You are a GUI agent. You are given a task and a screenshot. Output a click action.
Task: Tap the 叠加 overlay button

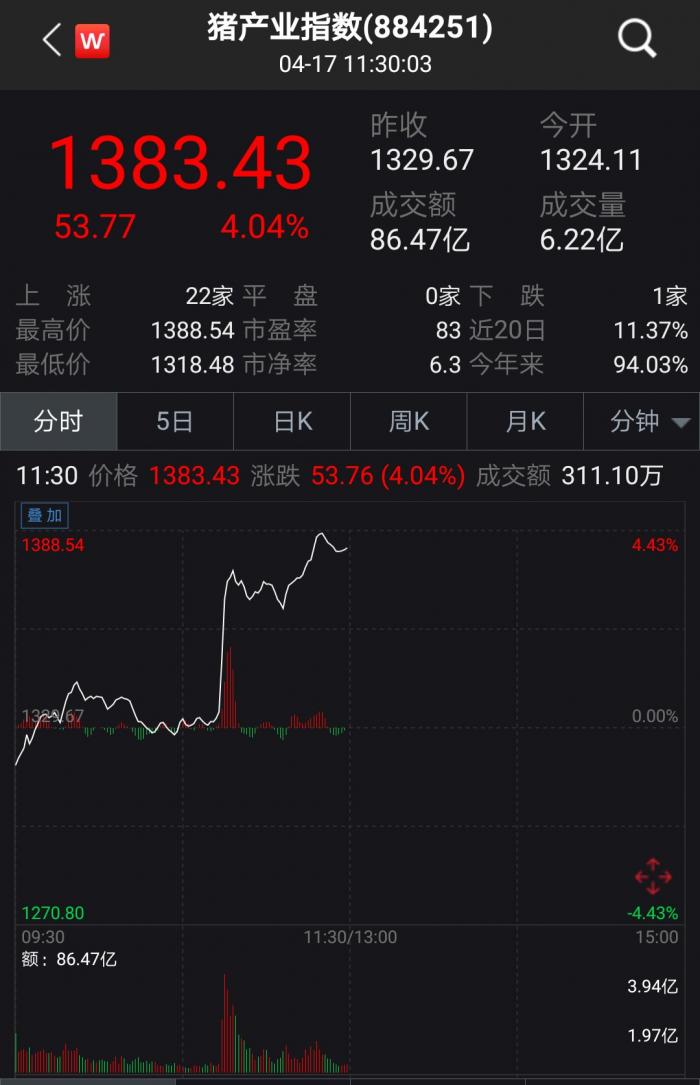point(45,516)
